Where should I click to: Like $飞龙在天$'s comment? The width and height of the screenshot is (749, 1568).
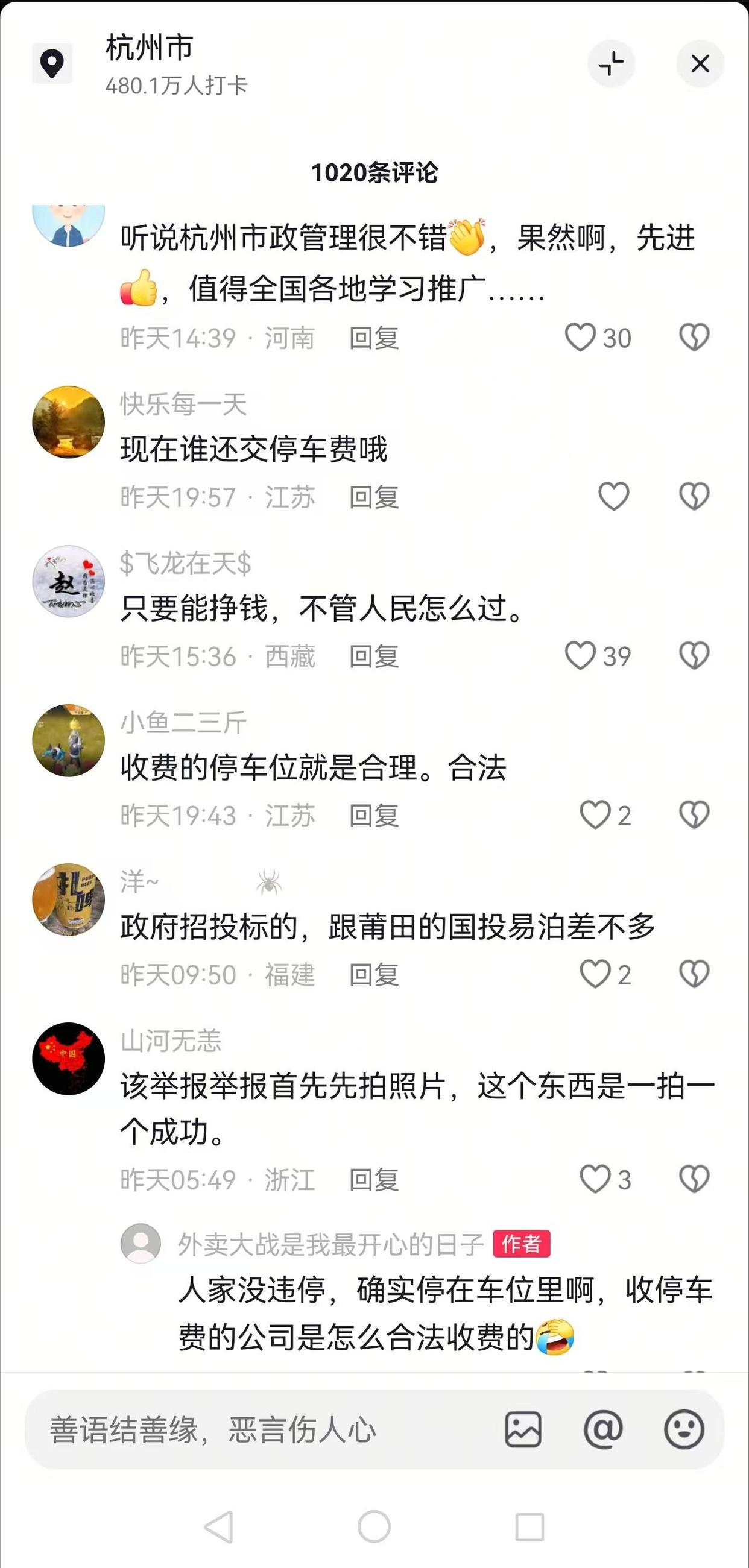[580, 655]
